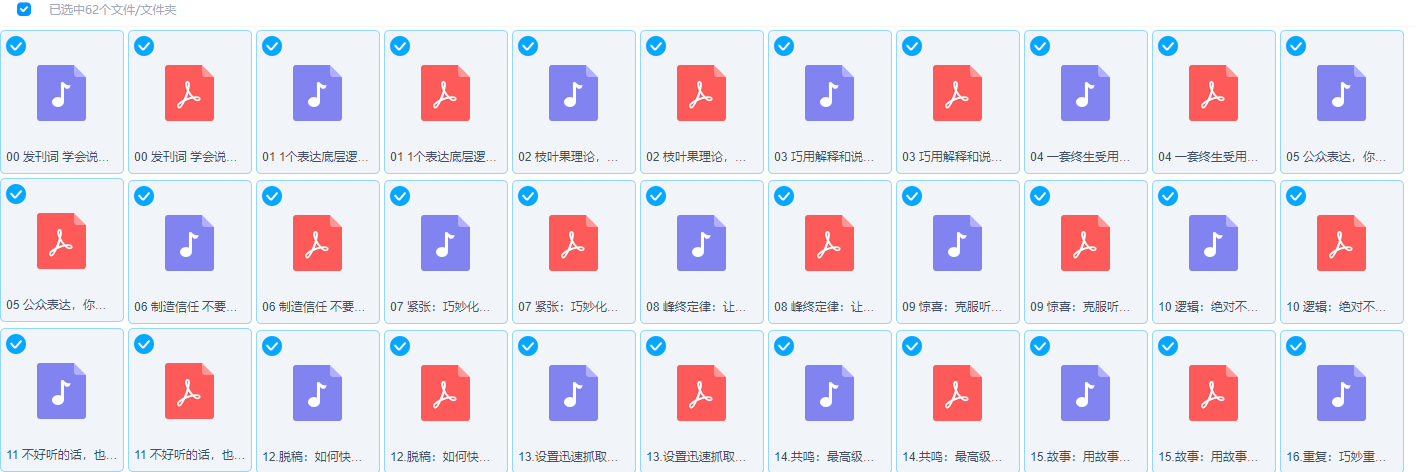Open audio file 08 峰终定律

coord(701,242)
